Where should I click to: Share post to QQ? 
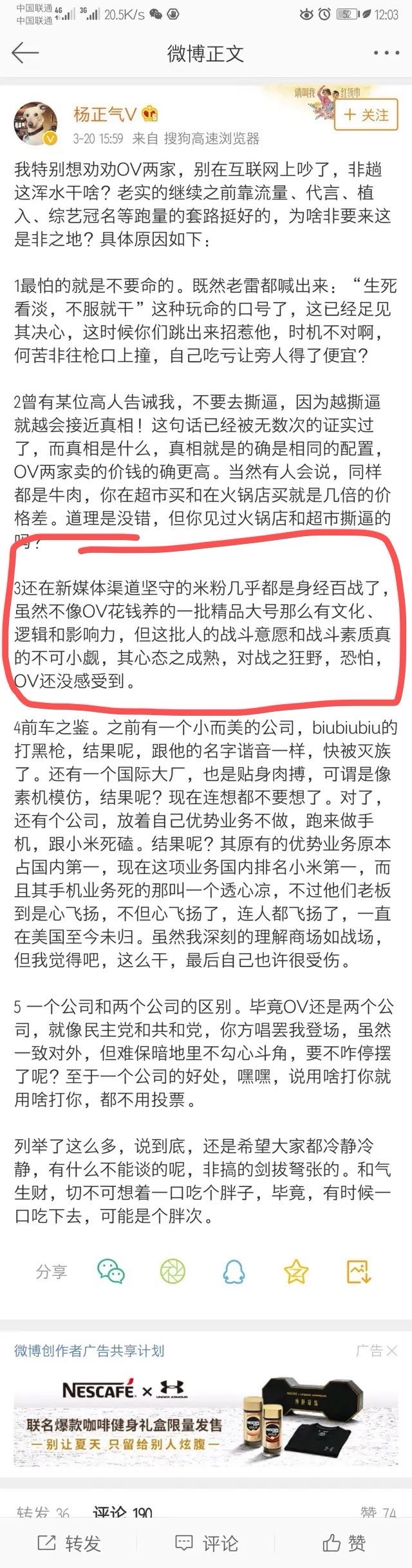coord(234,1271)
